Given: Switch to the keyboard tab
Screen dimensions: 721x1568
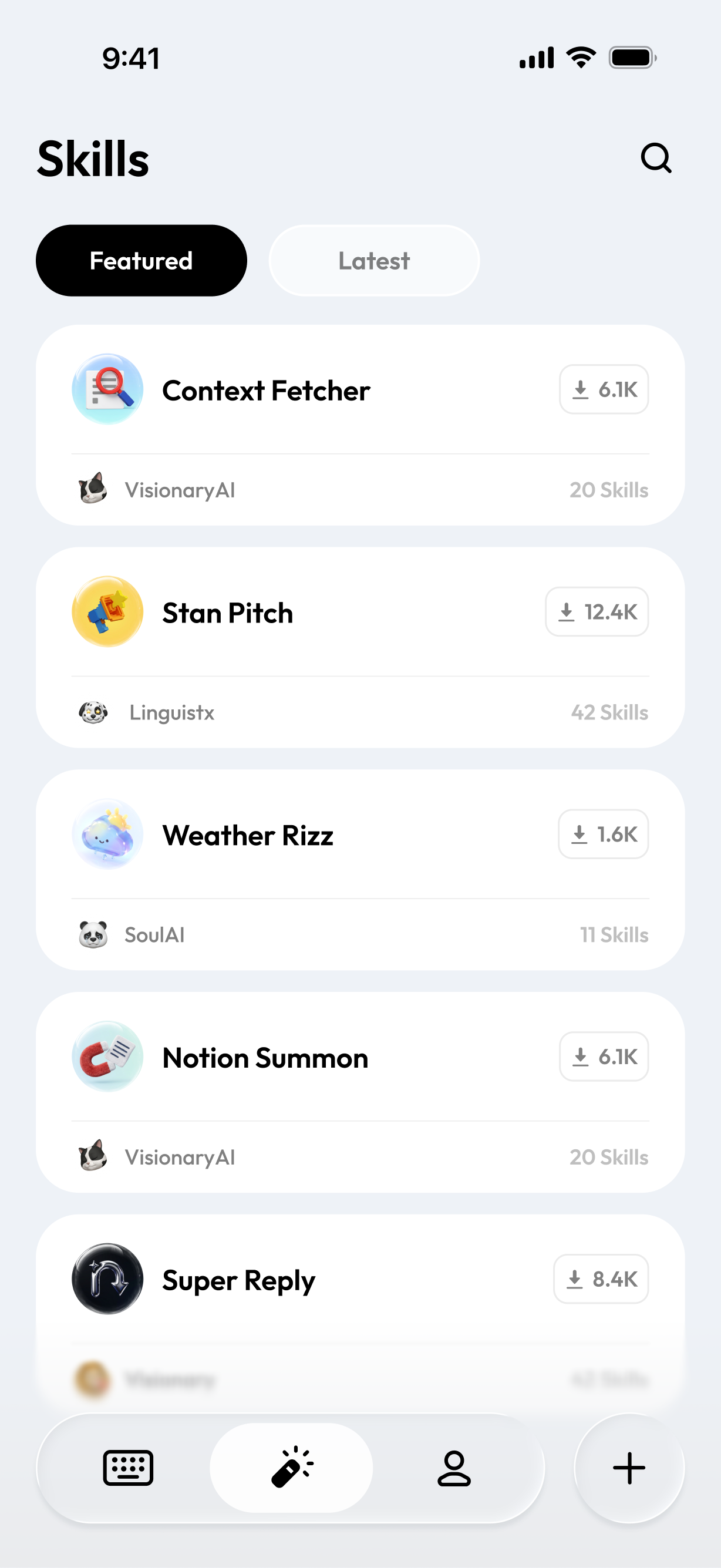Looking at the screenshot, I should (x=128, y=1468).
